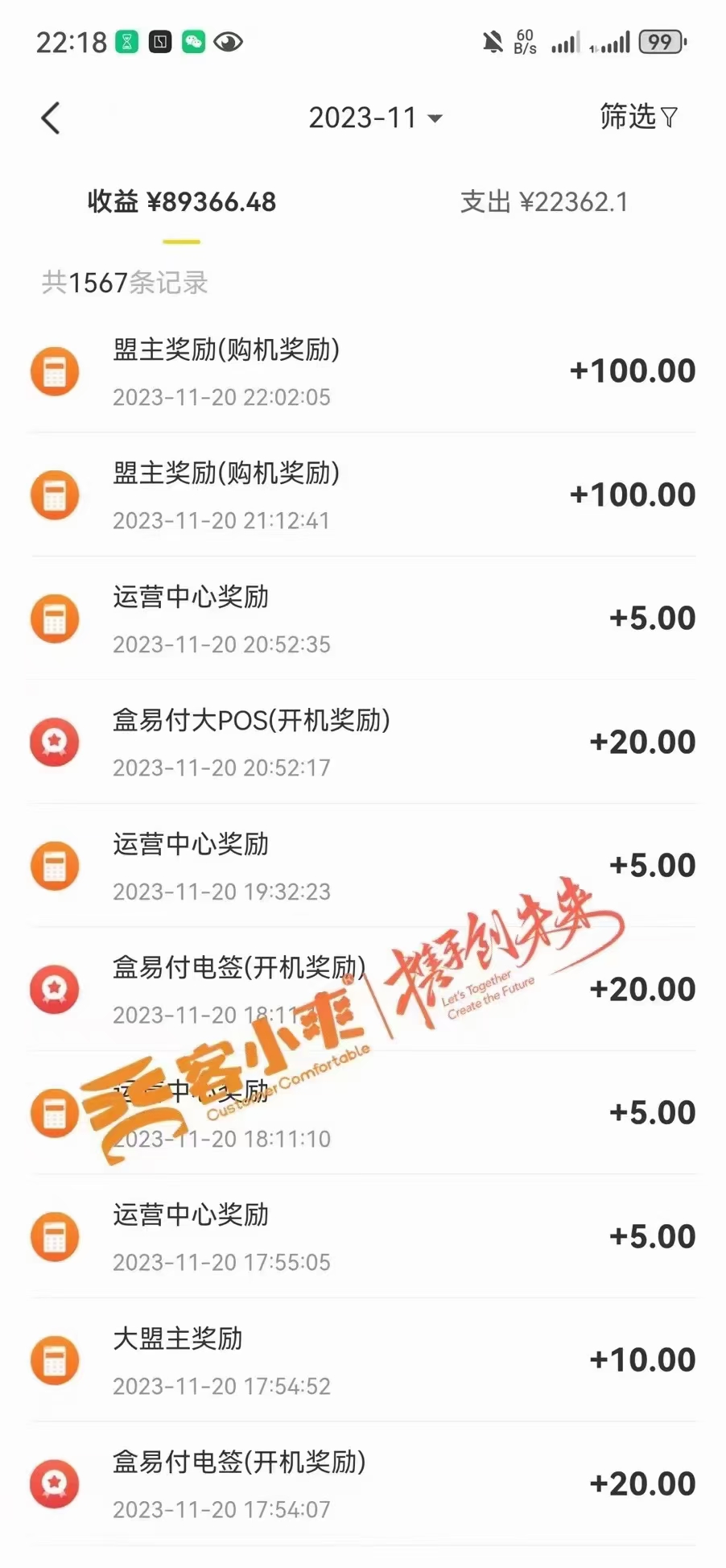Go back using the top-left arrow

[51, 118]
